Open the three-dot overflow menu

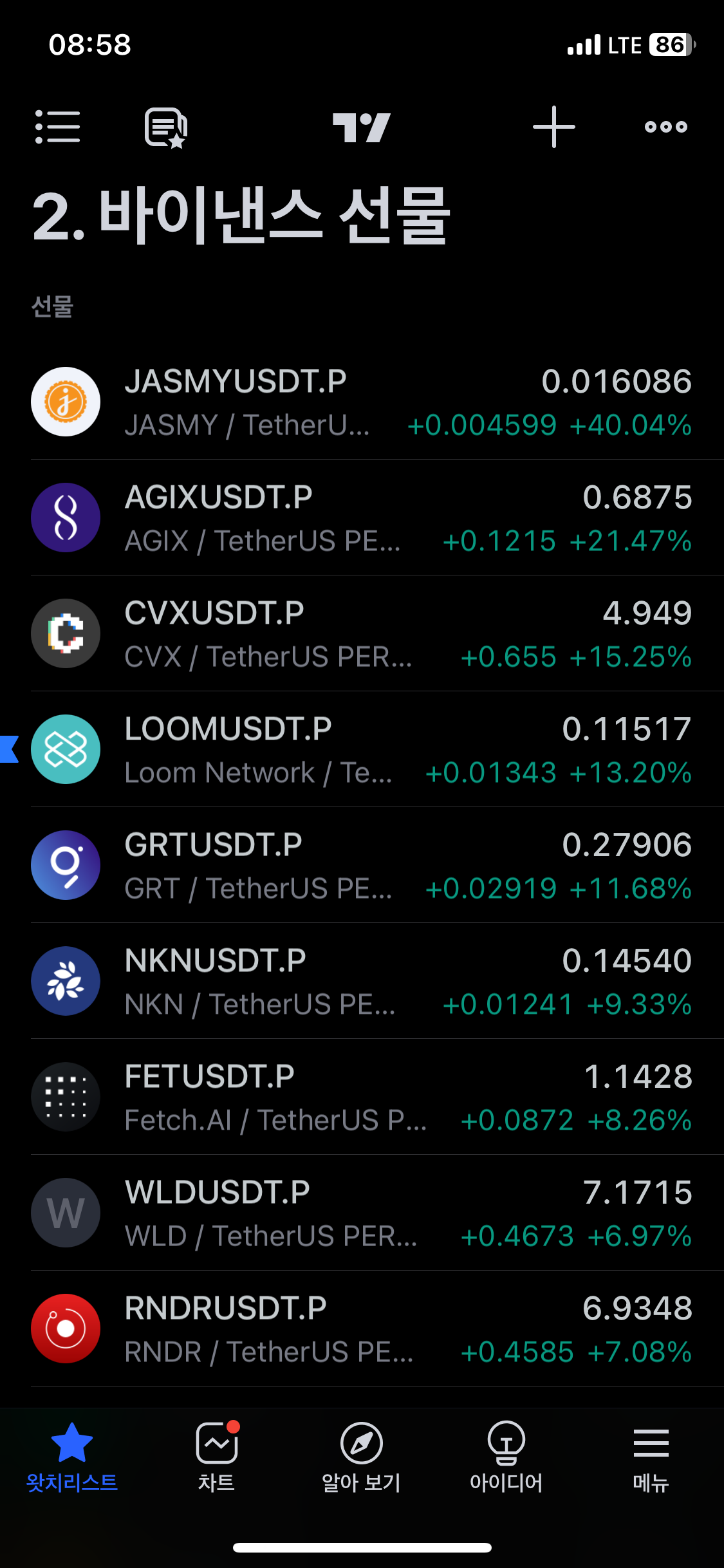tap(666, 127)
